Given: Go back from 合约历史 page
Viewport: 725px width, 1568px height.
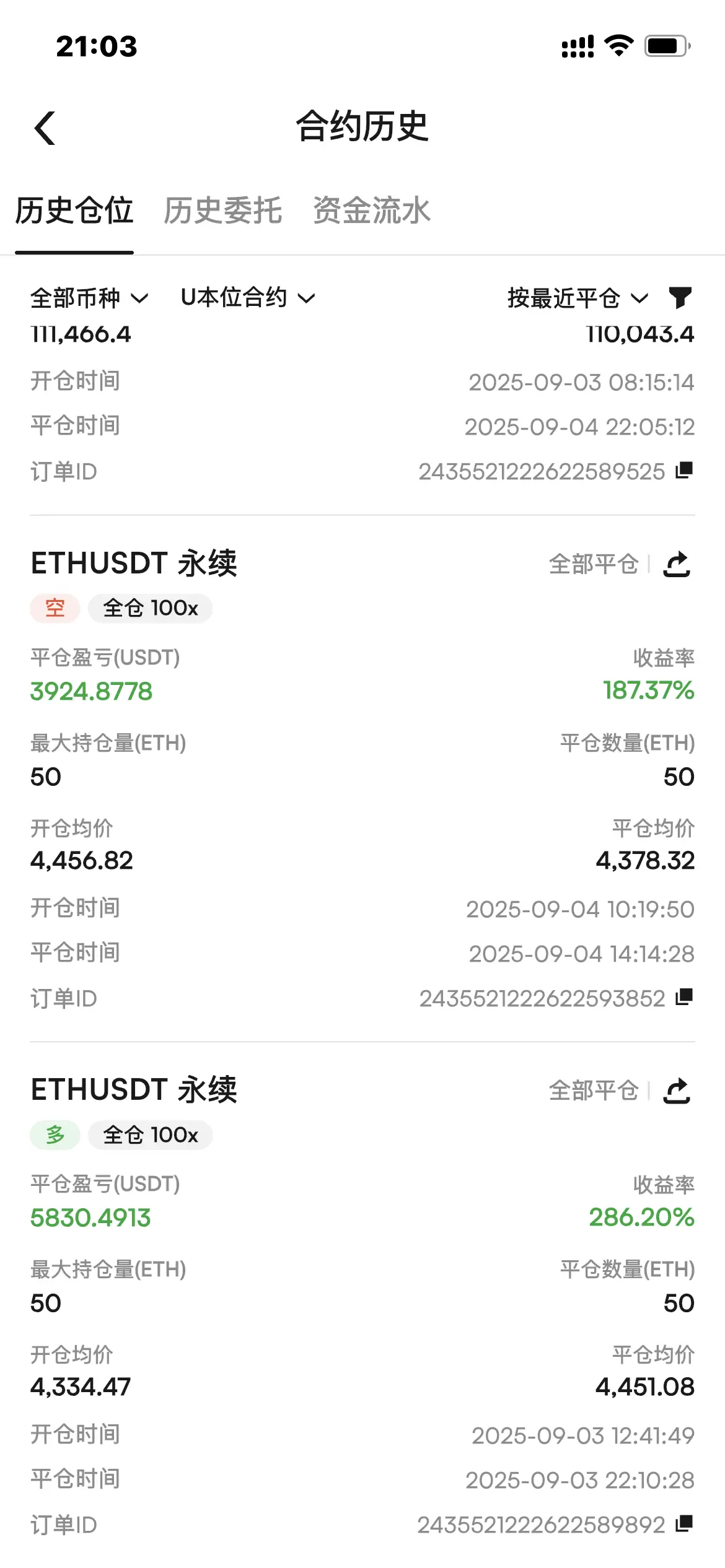Looking at the screenshot, I should (45, 128).
